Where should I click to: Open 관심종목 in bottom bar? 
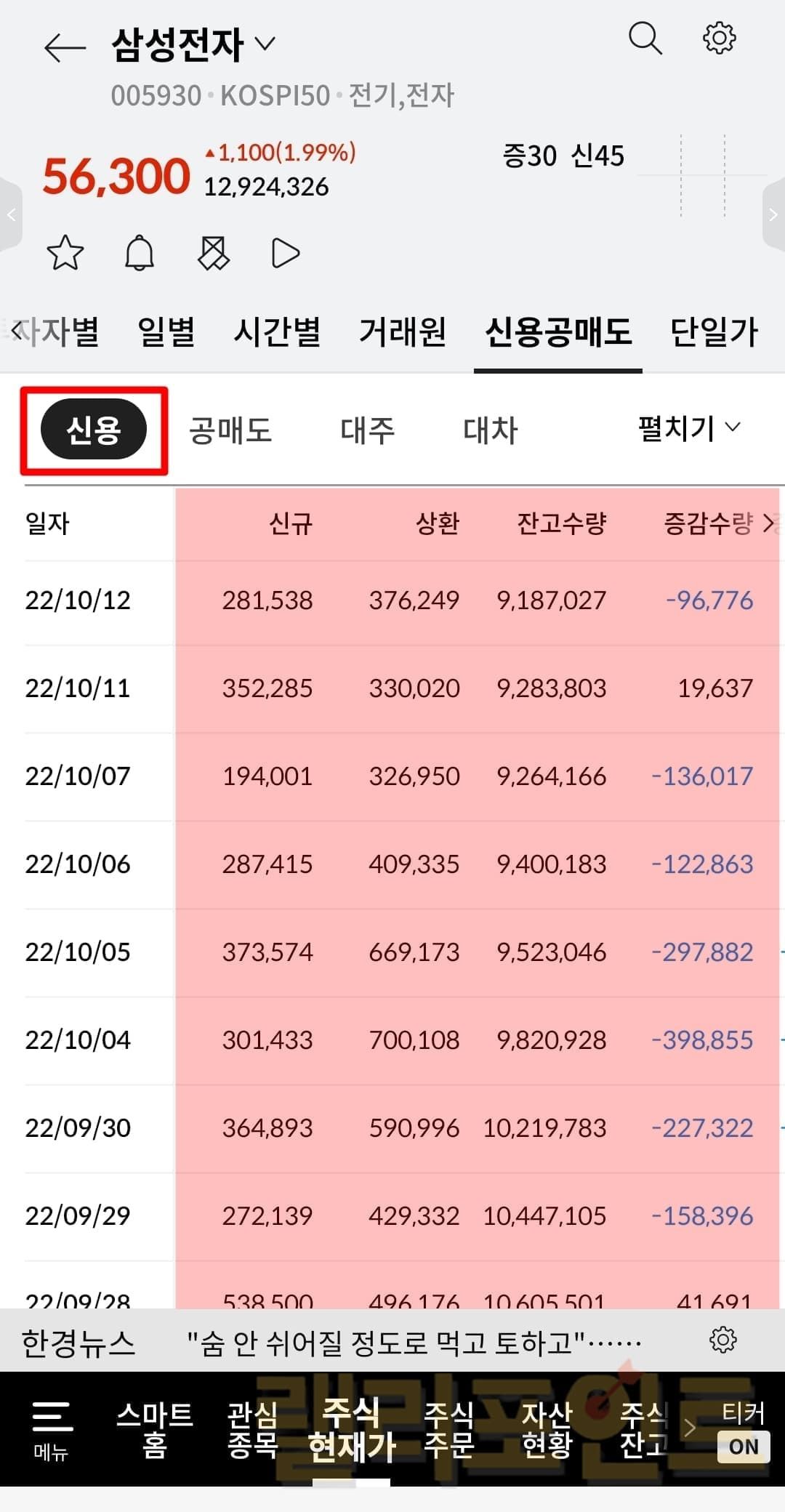click(x=252, y=1429)
